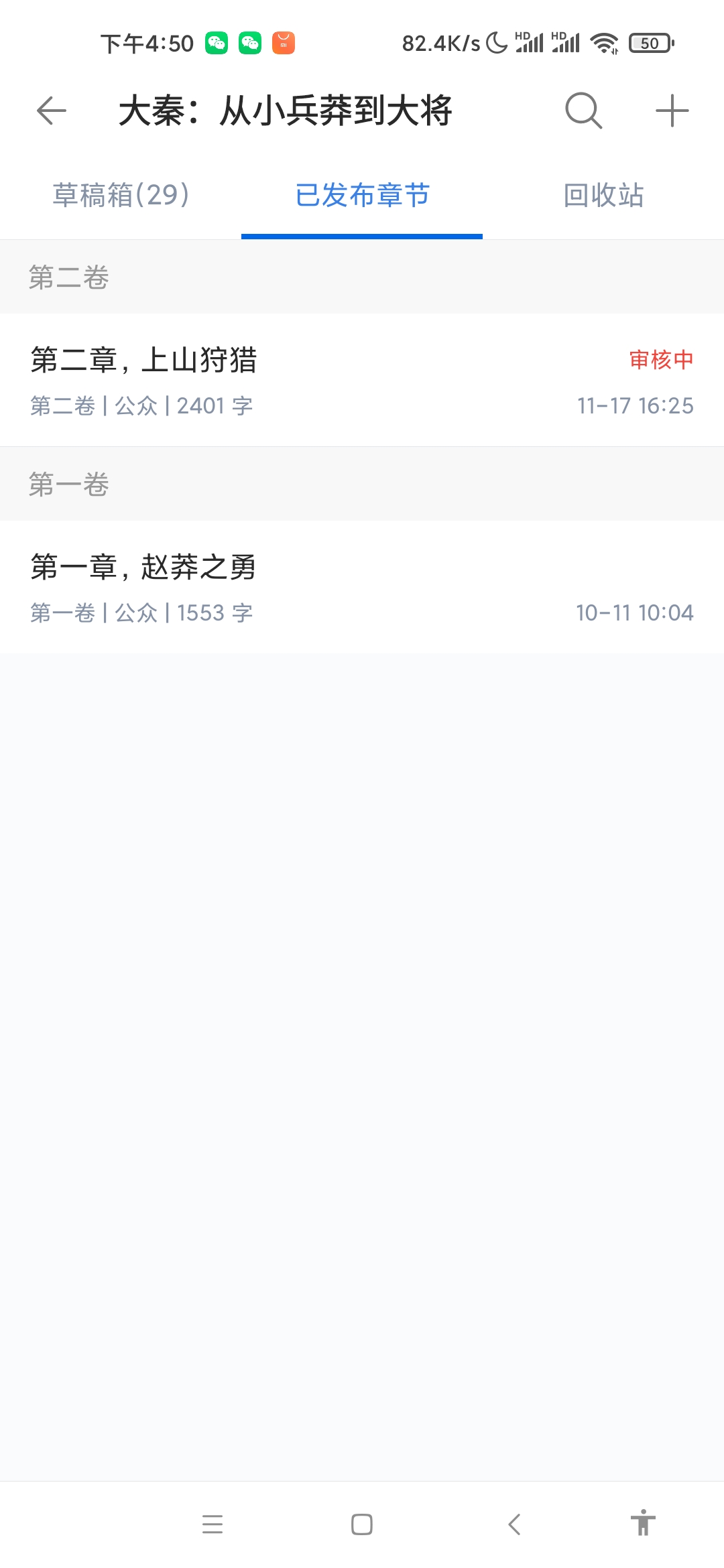Open the search magnifier icon
Viewport: 724px width, 1568px height.
583,111
